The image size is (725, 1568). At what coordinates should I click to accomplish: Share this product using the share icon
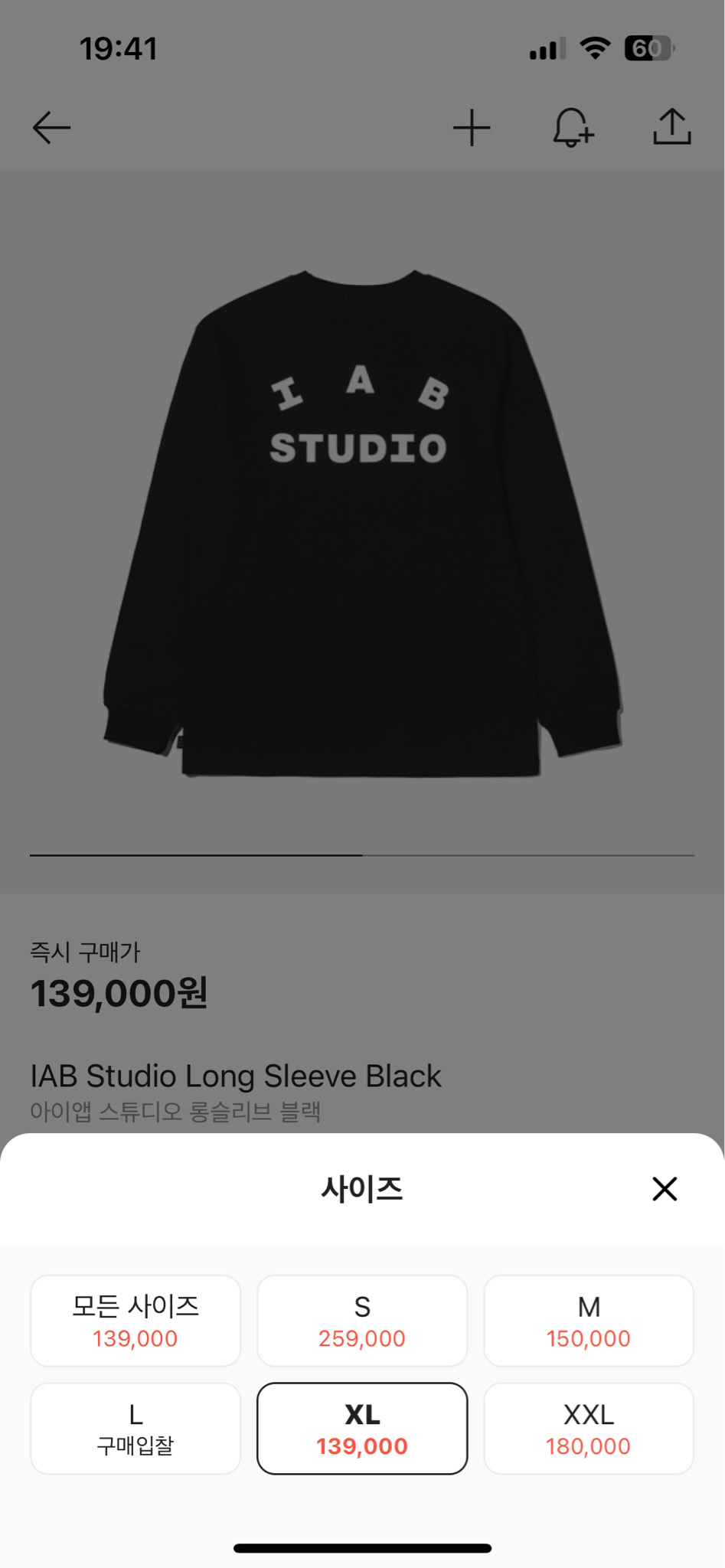(x=672, y=127)
